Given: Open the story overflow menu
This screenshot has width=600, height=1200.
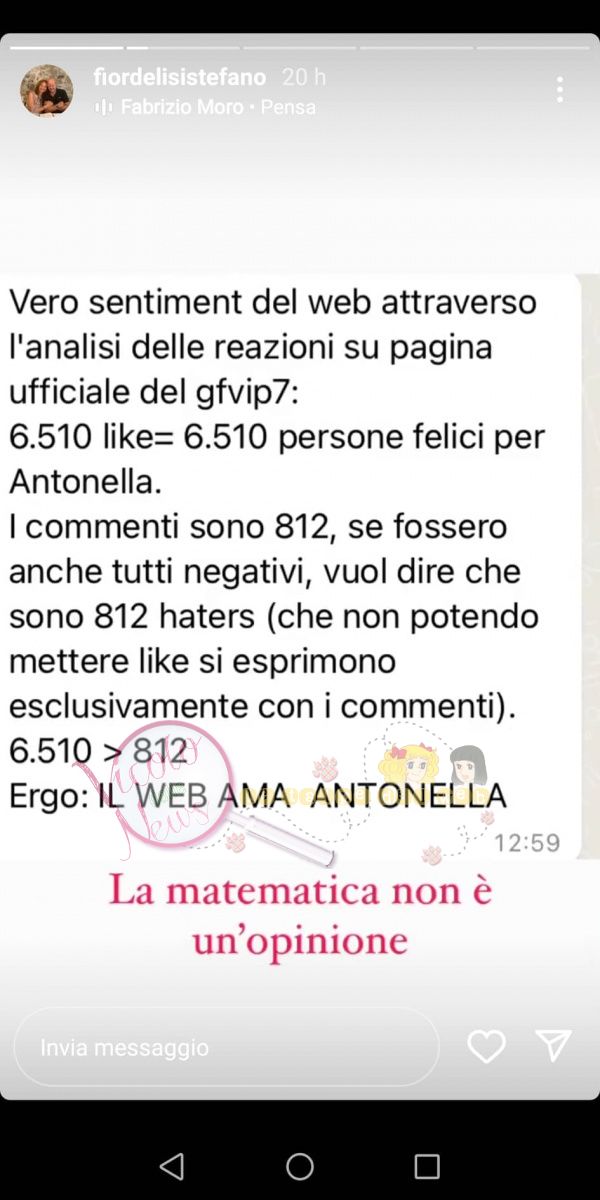Looking at the screenshot, I should click(559, 89).
